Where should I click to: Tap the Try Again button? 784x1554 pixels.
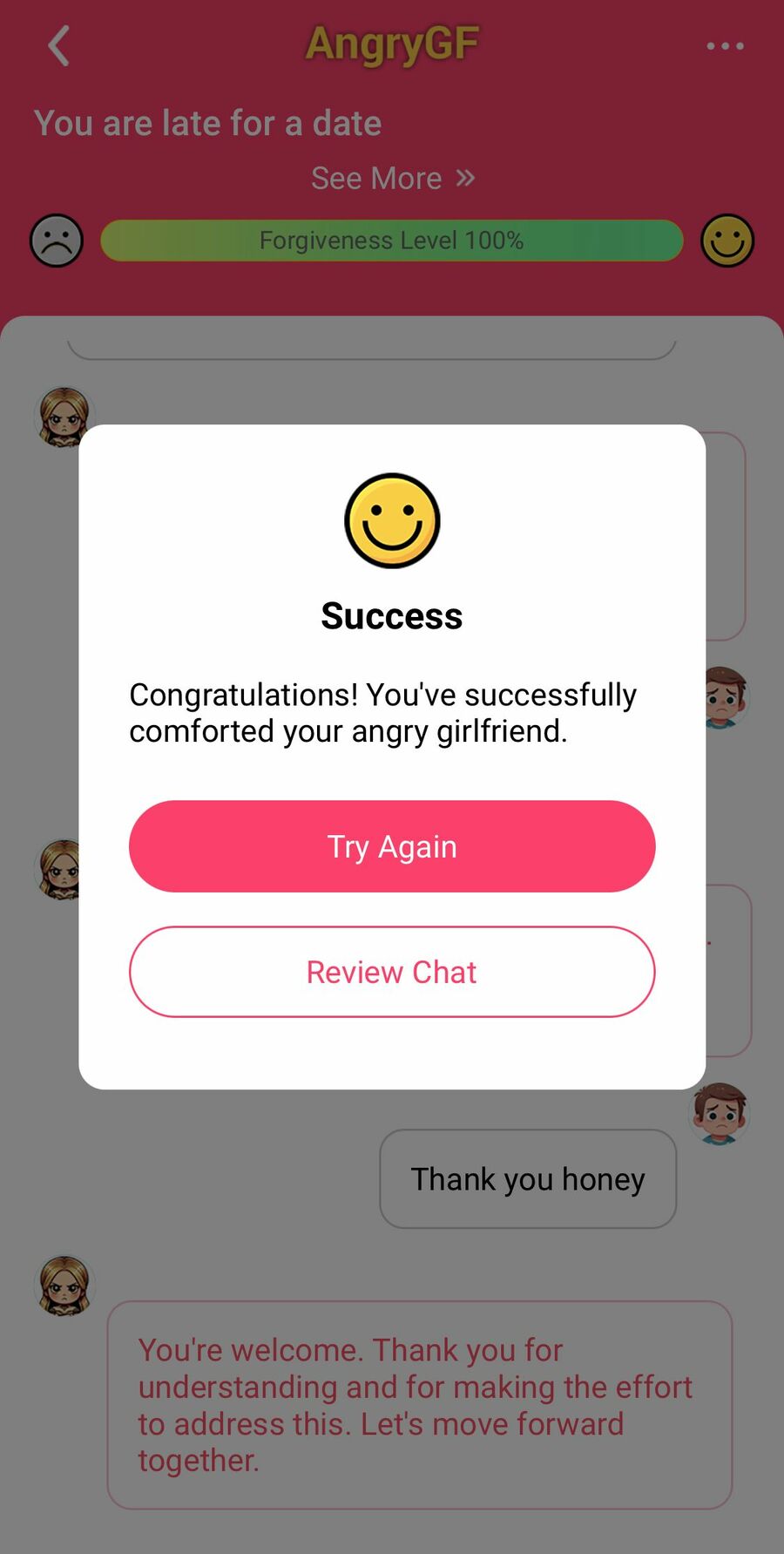[392, 846]
